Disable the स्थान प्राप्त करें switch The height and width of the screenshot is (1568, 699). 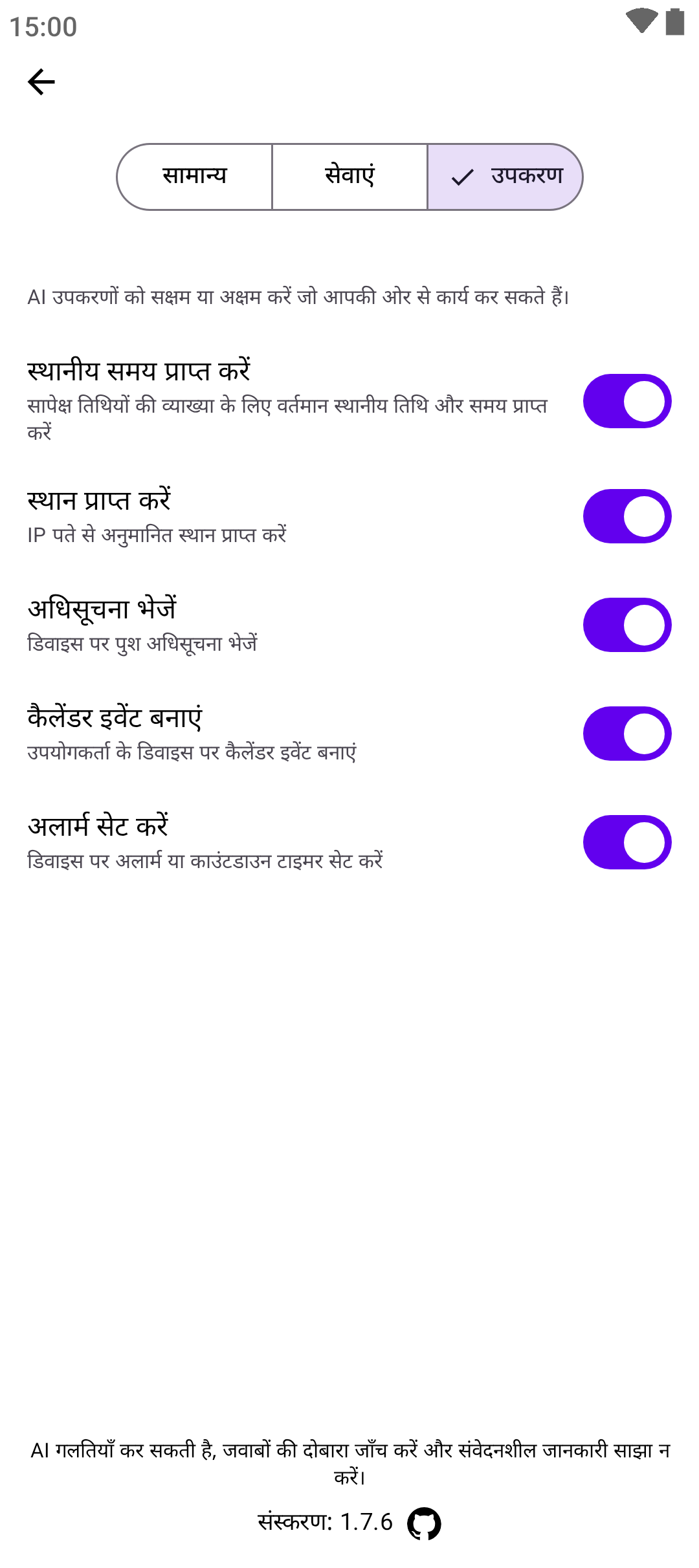pyautogui.click(x=627, y=516)
